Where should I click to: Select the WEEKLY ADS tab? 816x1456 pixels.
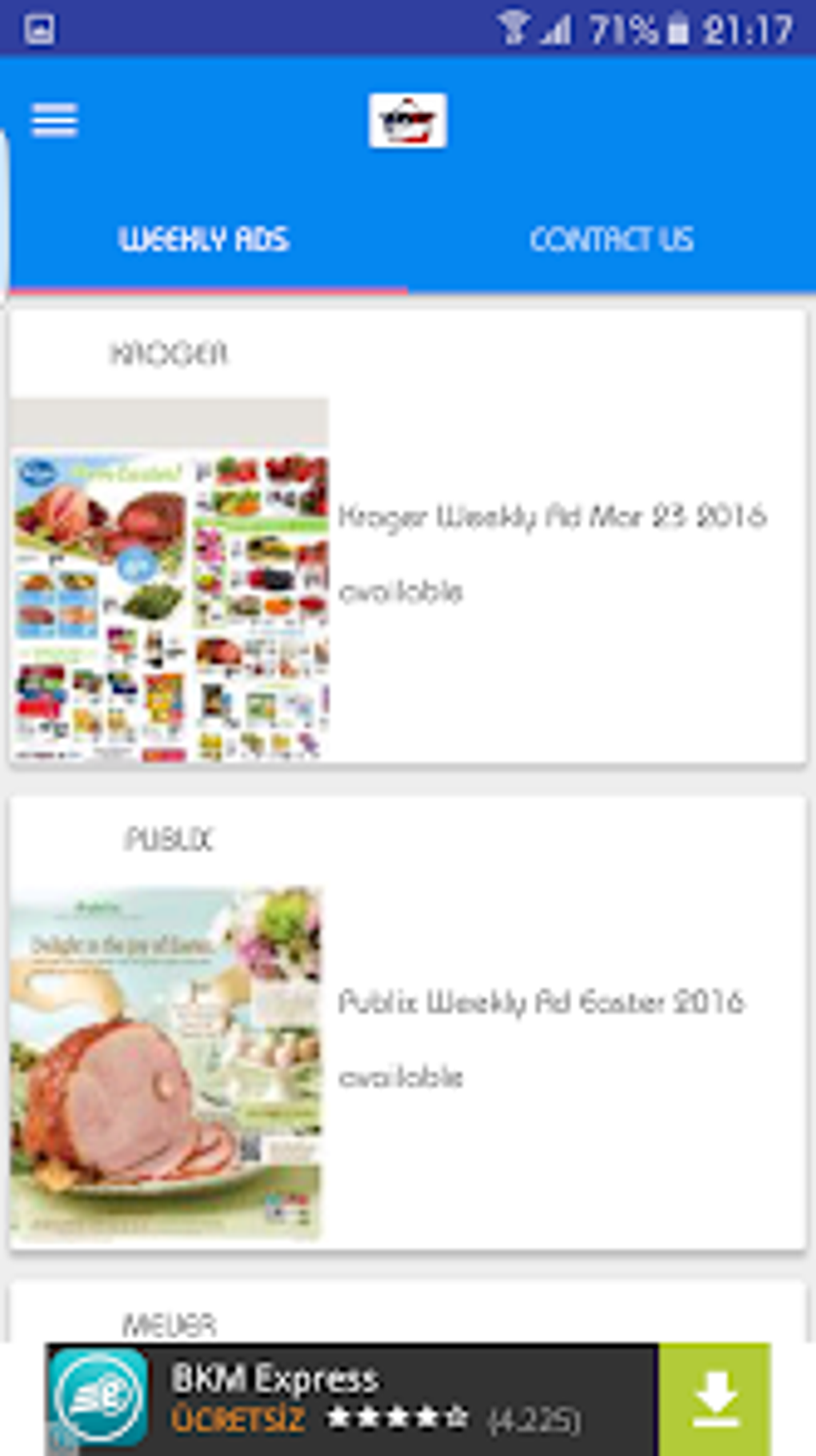(x=206, y=238)
